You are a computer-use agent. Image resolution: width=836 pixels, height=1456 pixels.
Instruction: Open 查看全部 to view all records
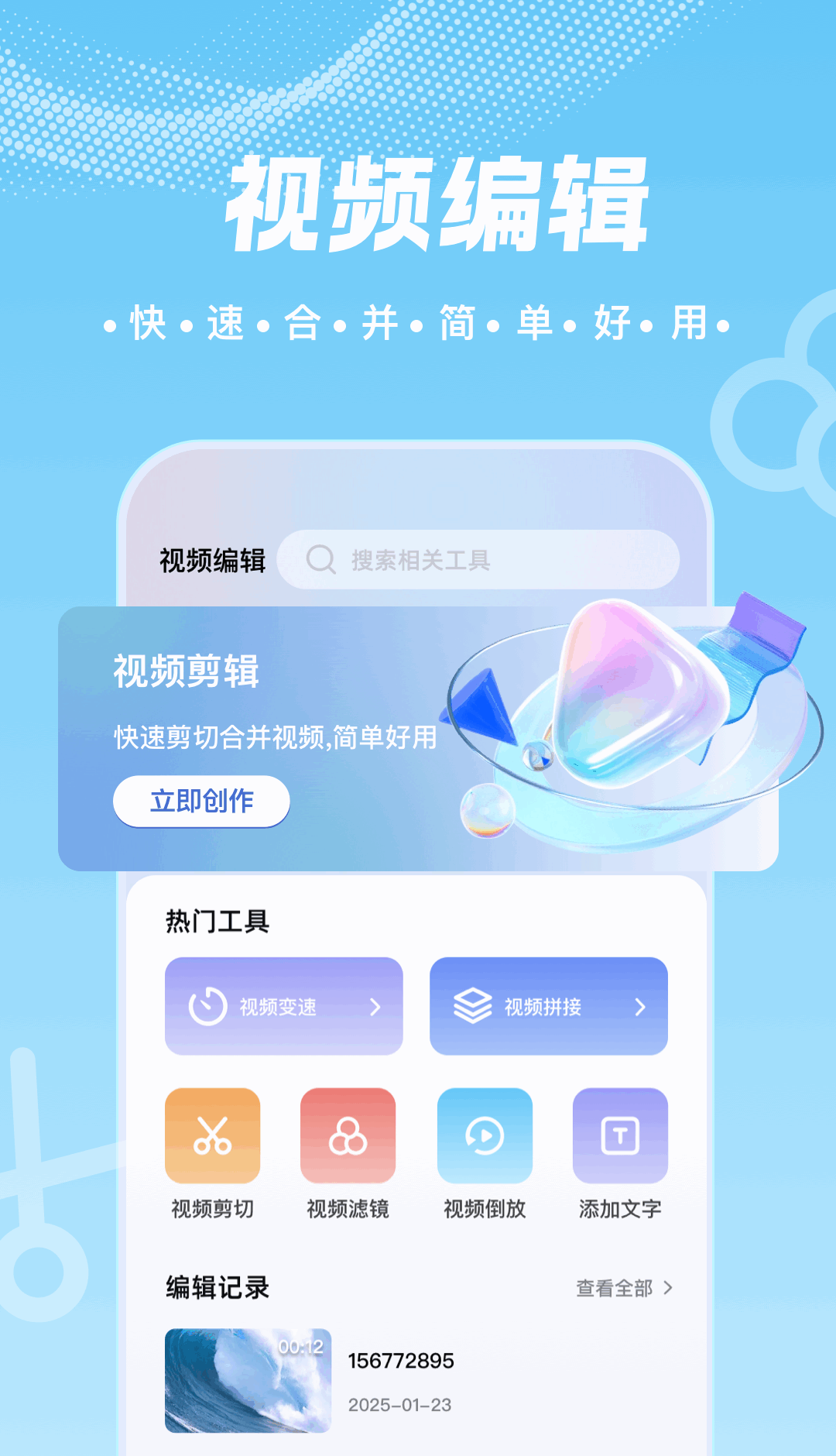[614, 1288]
